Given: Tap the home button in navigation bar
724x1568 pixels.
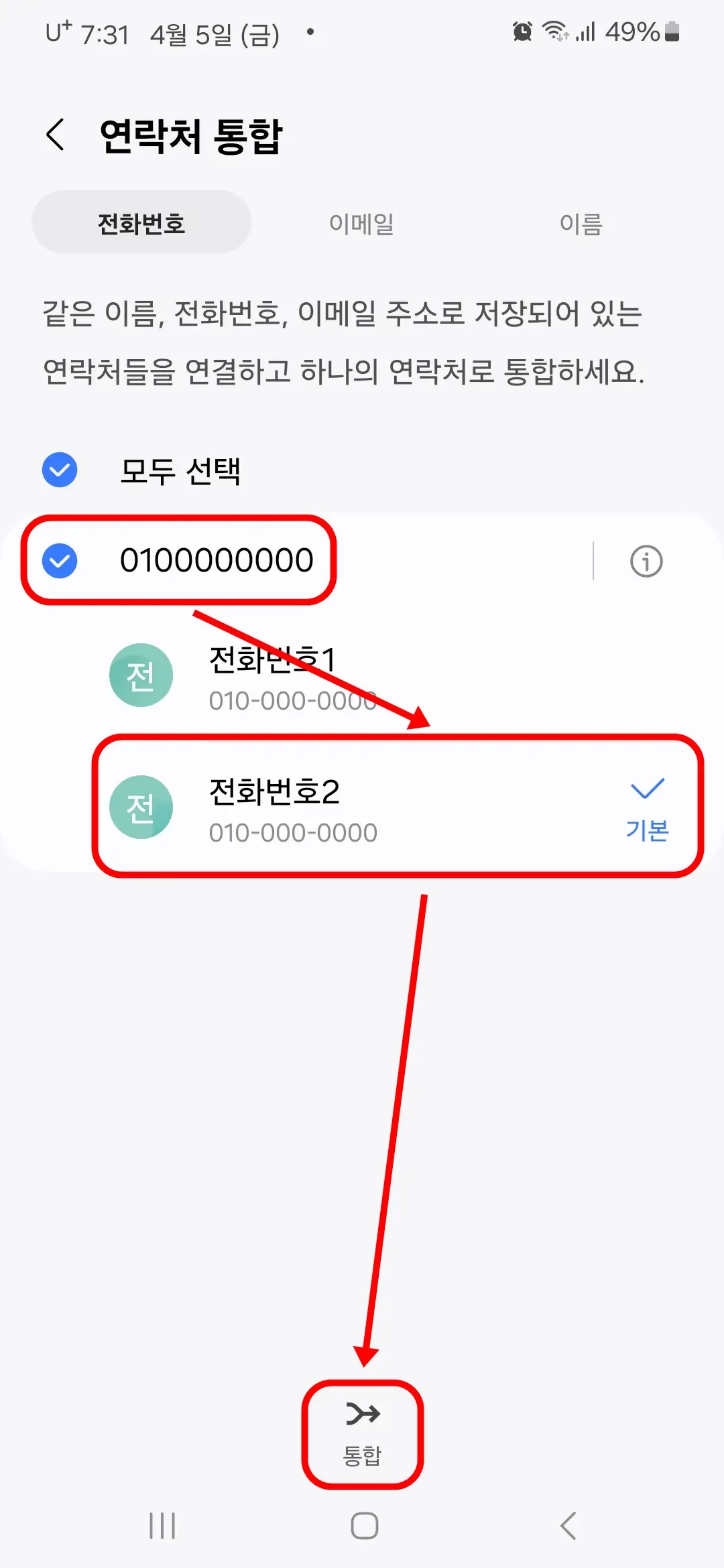Looking at the screenshot, I should pyautogui.click(x=362, y=1526).
